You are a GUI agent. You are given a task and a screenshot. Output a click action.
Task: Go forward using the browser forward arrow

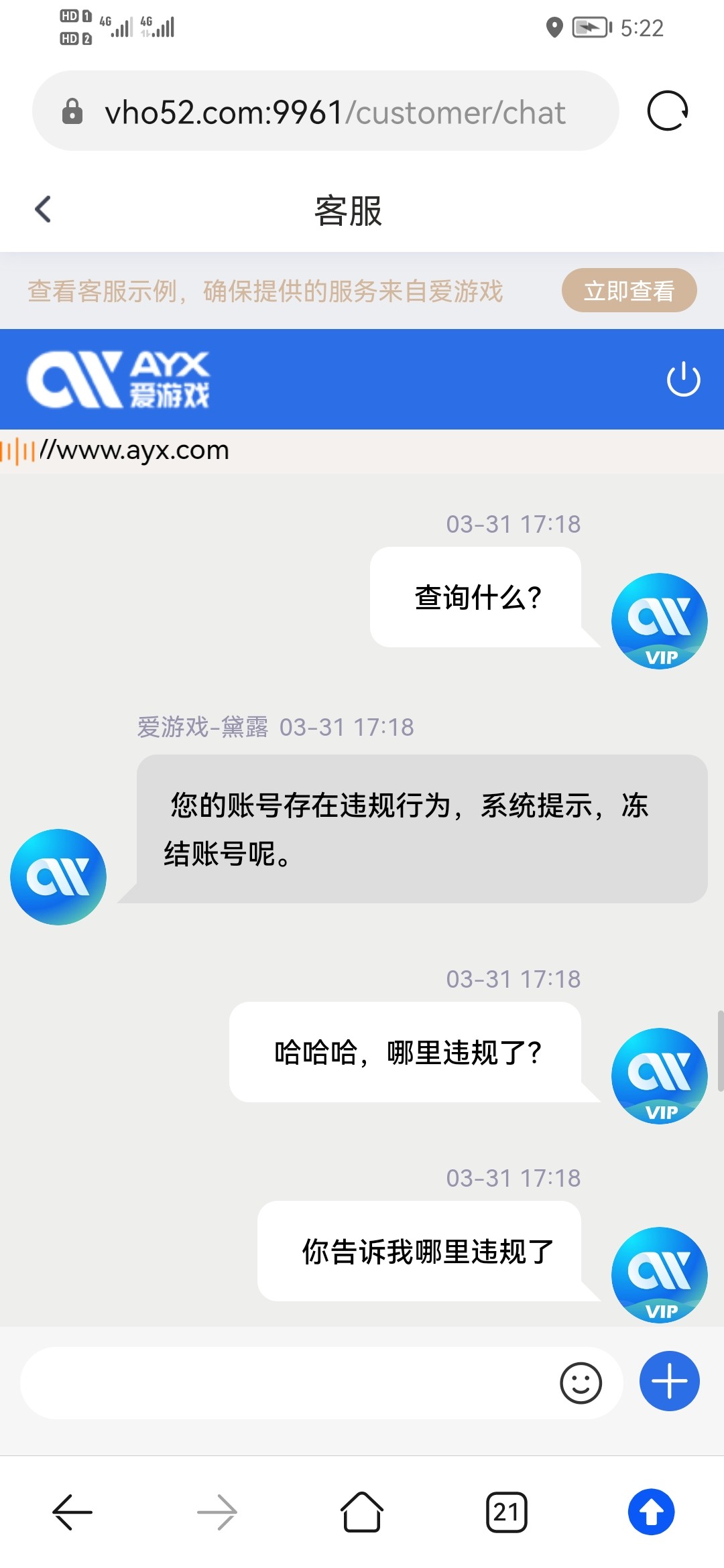(217, 1512)
